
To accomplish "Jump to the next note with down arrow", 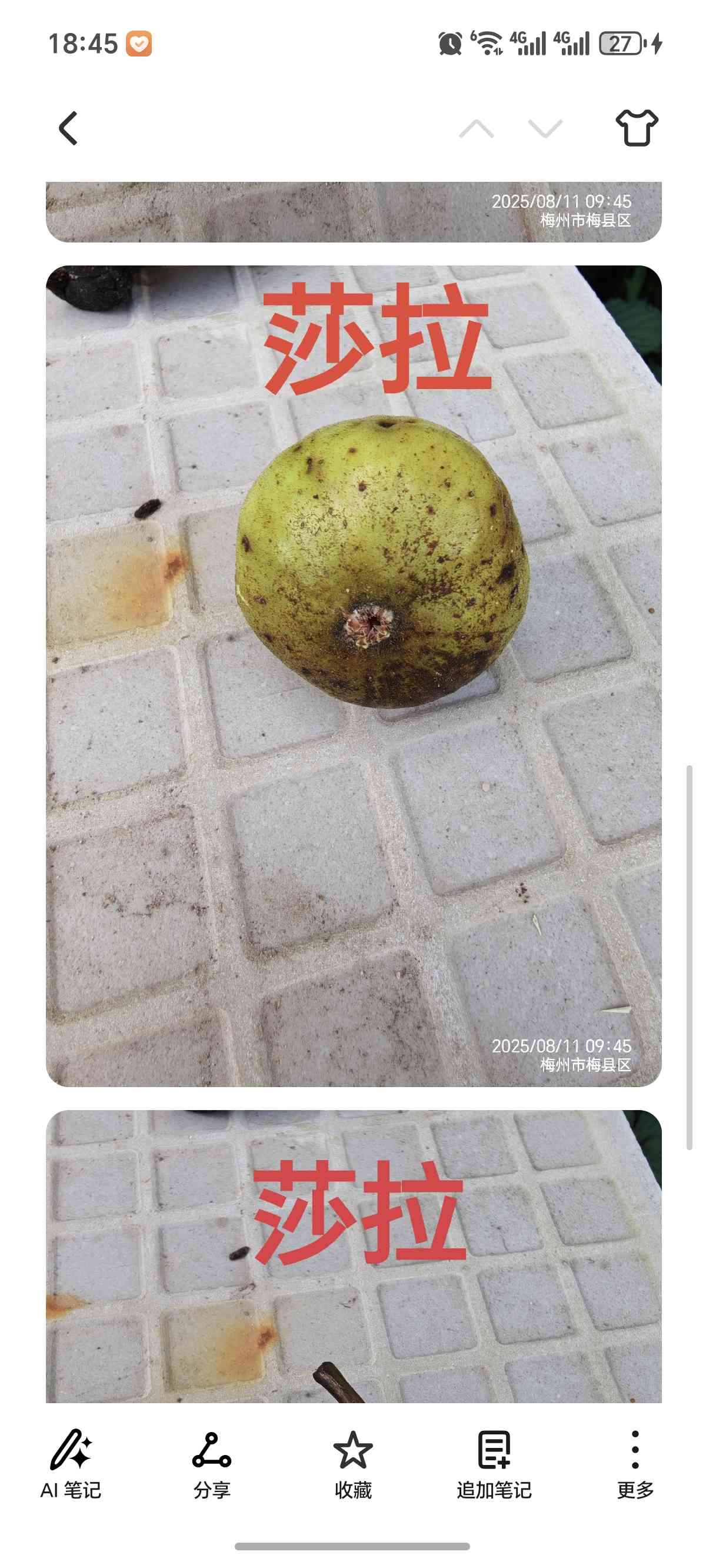I will [545, 128].
